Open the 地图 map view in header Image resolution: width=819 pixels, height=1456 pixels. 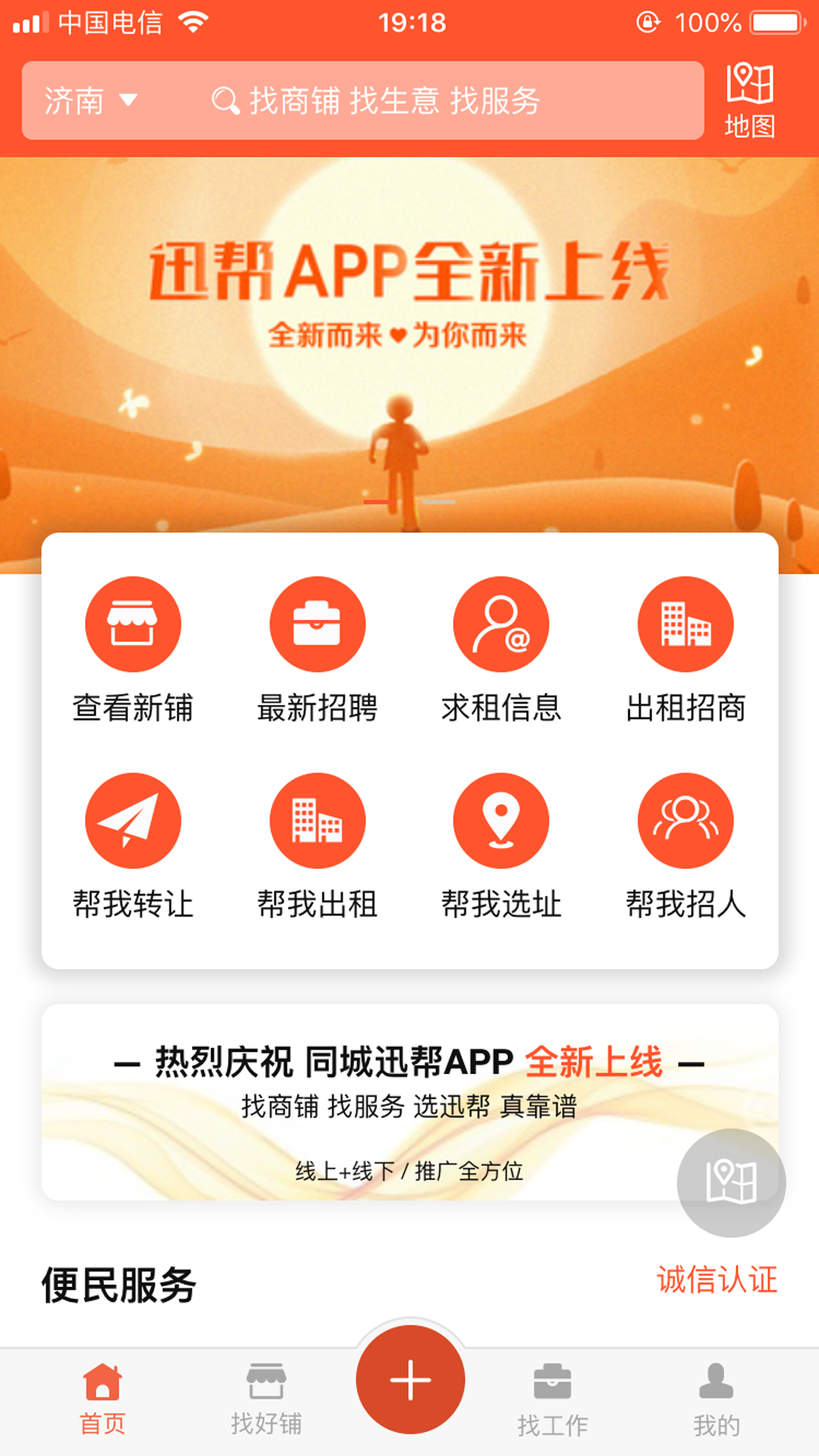[x=750, y=101]
